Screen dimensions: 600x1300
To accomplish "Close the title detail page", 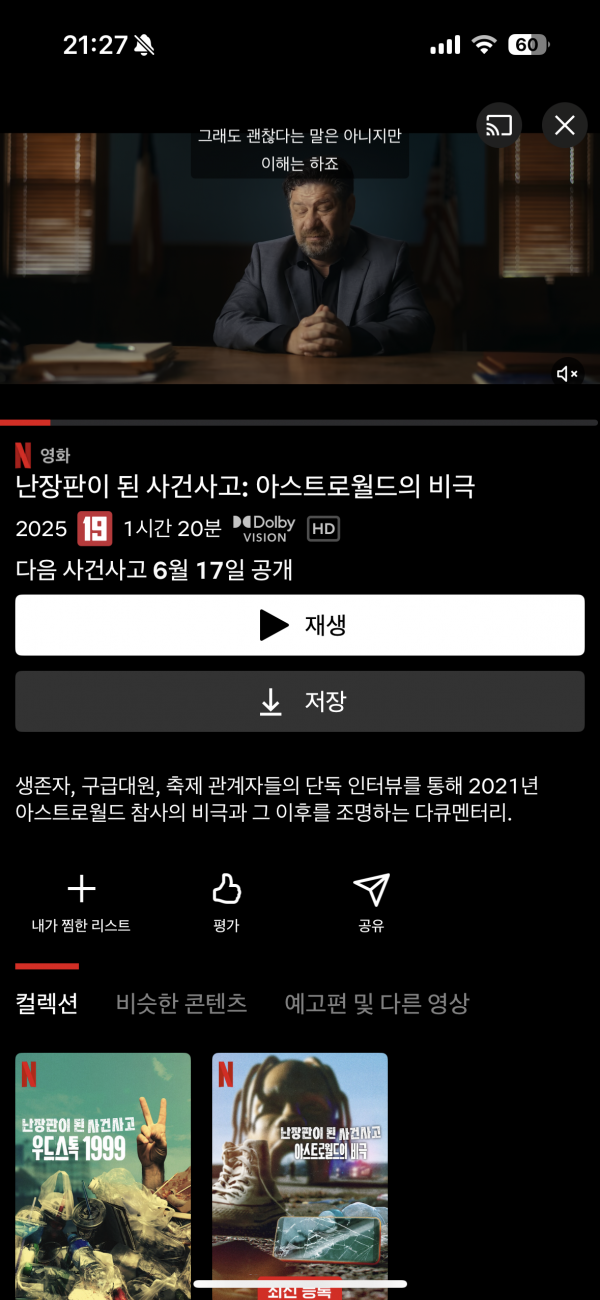I will coord(564,126).
